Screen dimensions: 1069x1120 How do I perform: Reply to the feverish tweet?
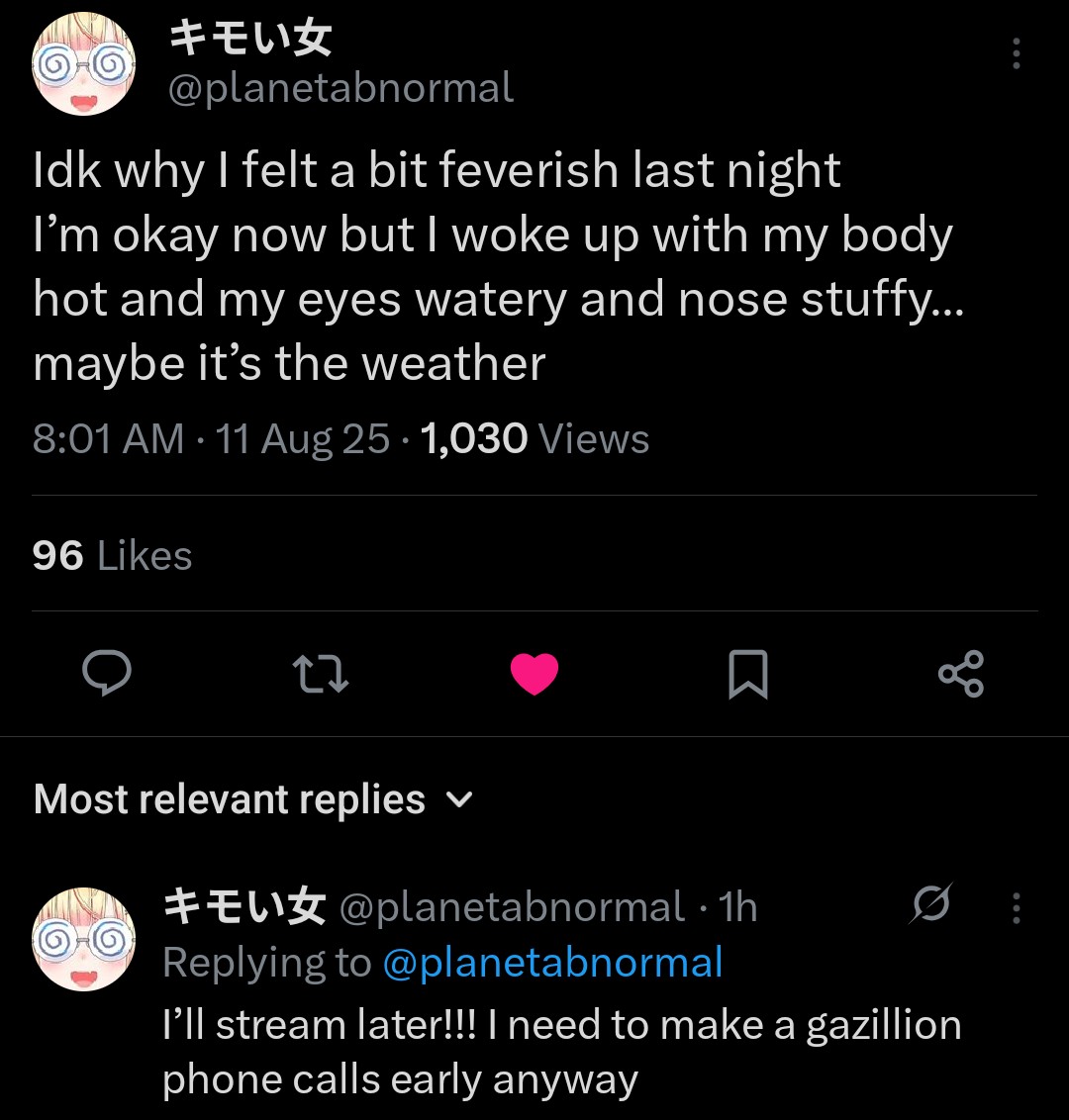(107, 674)
